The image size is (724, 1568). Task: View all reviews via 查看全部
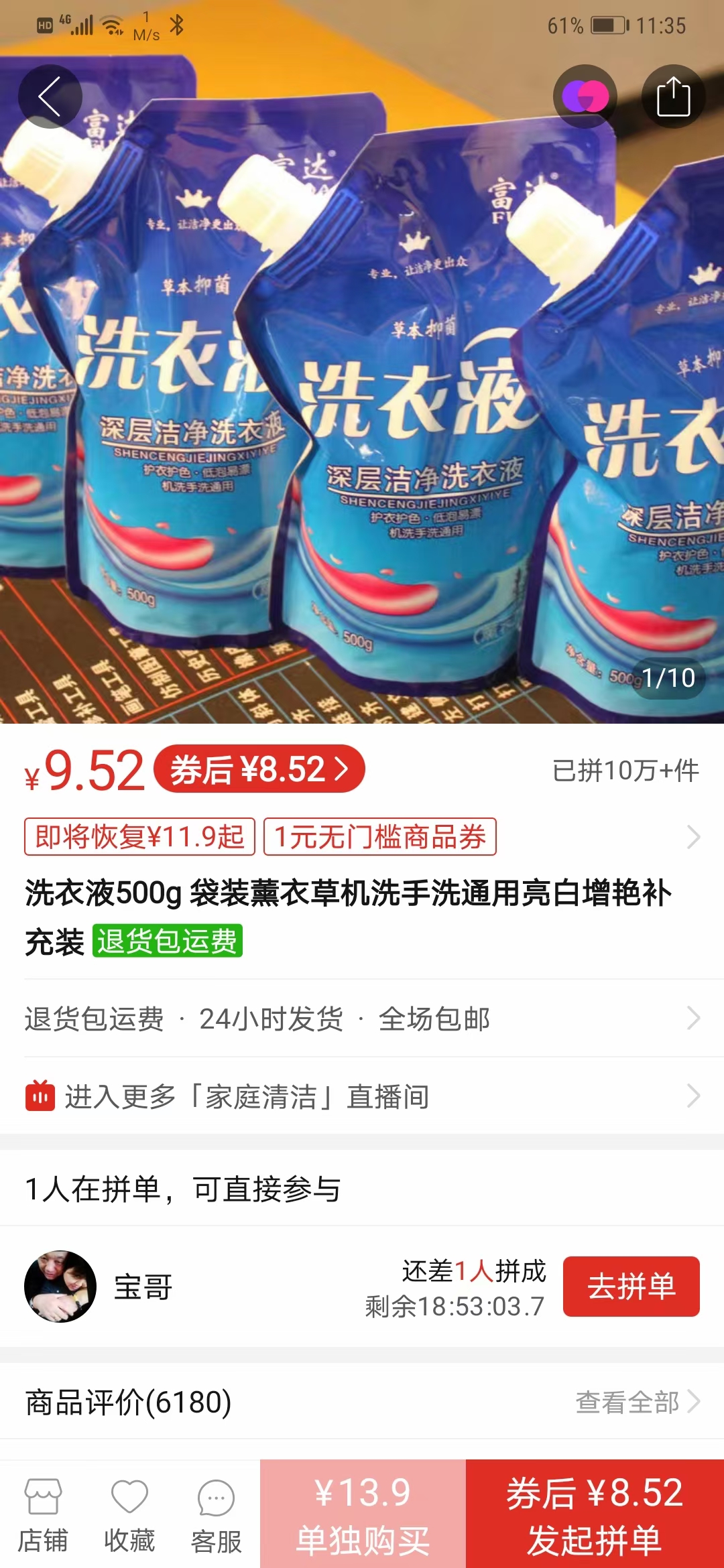(637, 1402)
